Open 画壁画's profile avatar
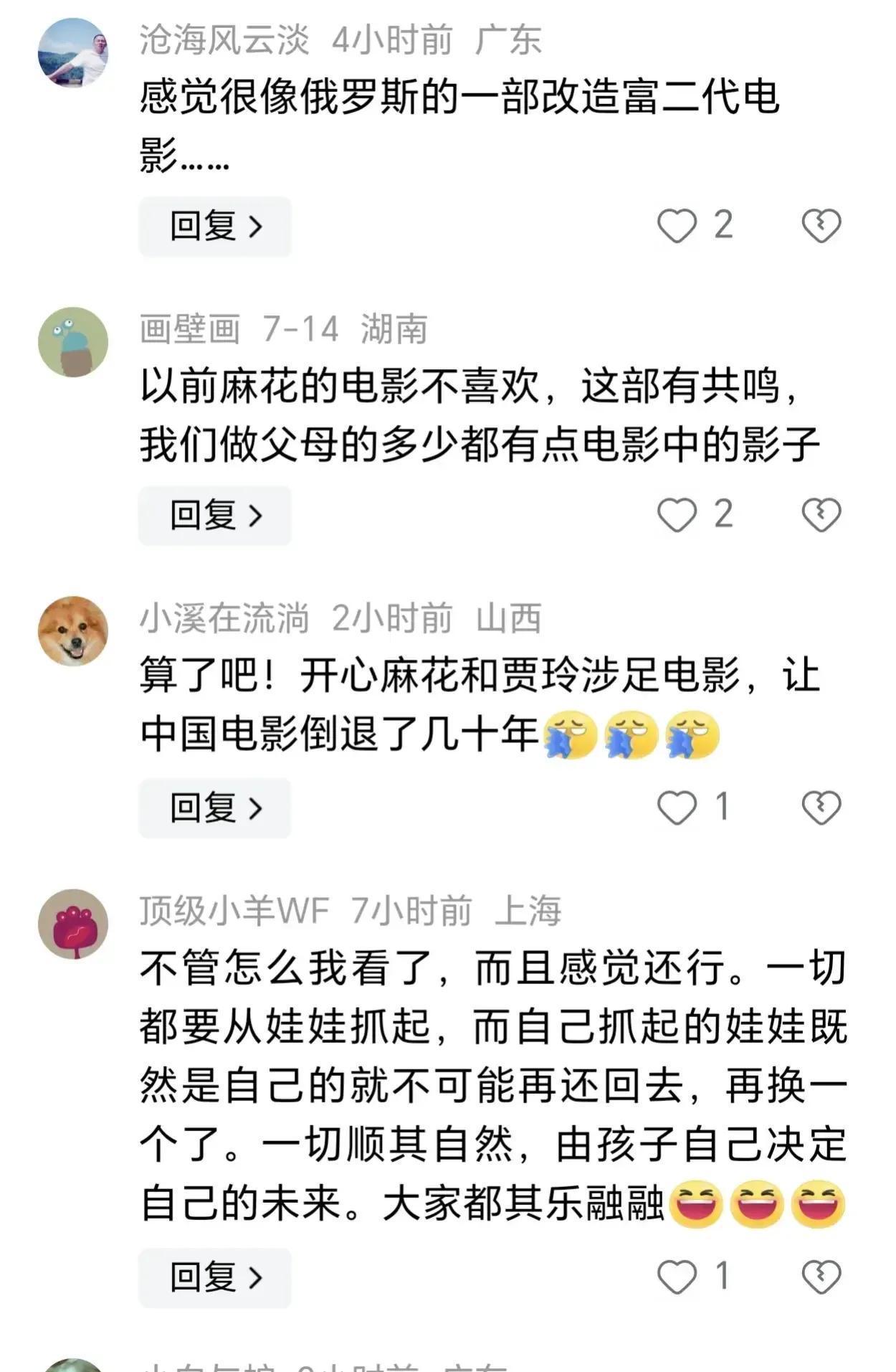The width and height of the screenshot is (896, 1372). click(73, 342)
